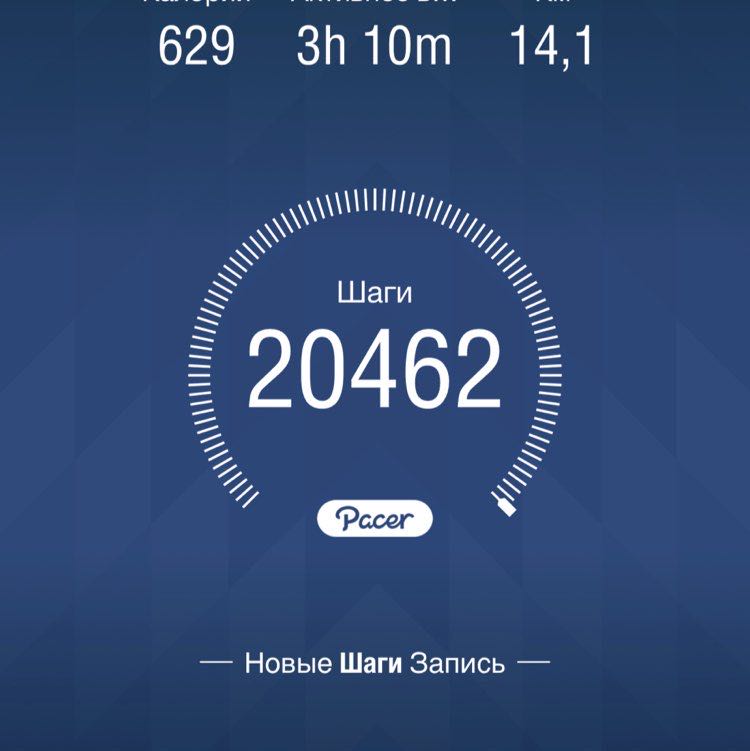Tap the Шаги label above the counter
This screenshot has width=750, height=751.
click(x=374, y=293)
